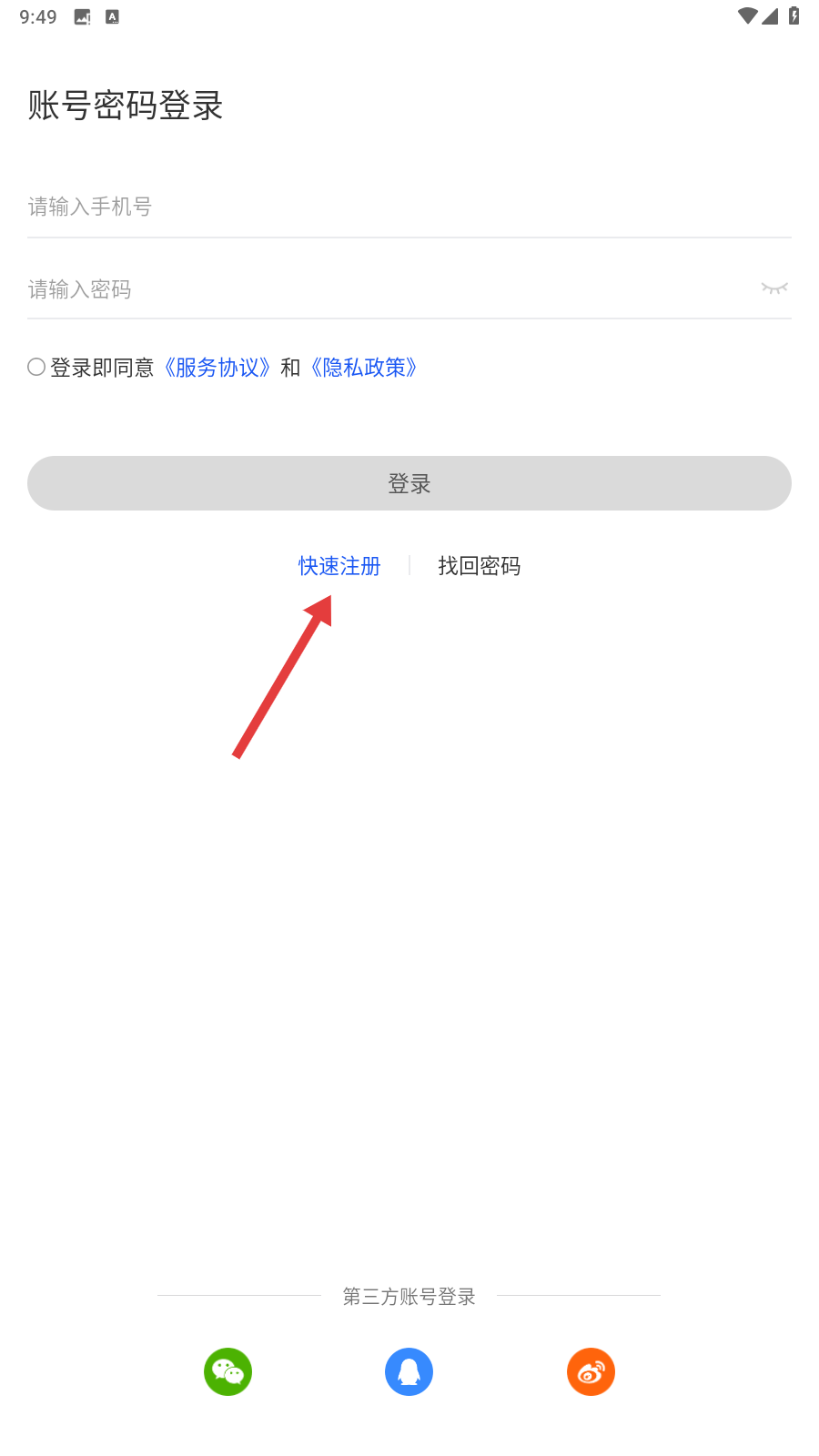Log in with WeChat
819x1456 pixels.
[x=227, y=1371]
